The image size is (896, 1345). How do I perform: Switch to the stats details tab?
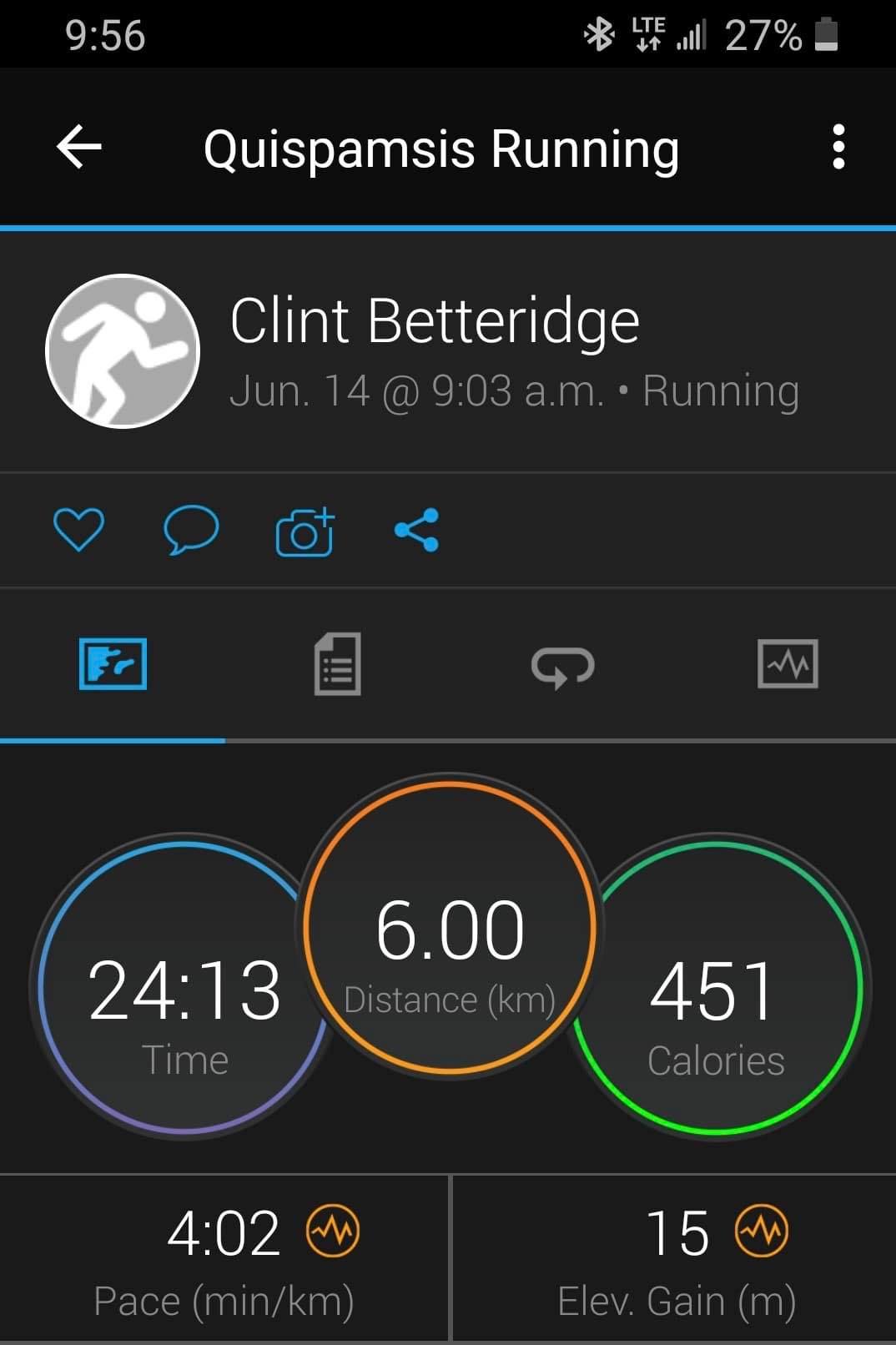(x=337, y=664)
